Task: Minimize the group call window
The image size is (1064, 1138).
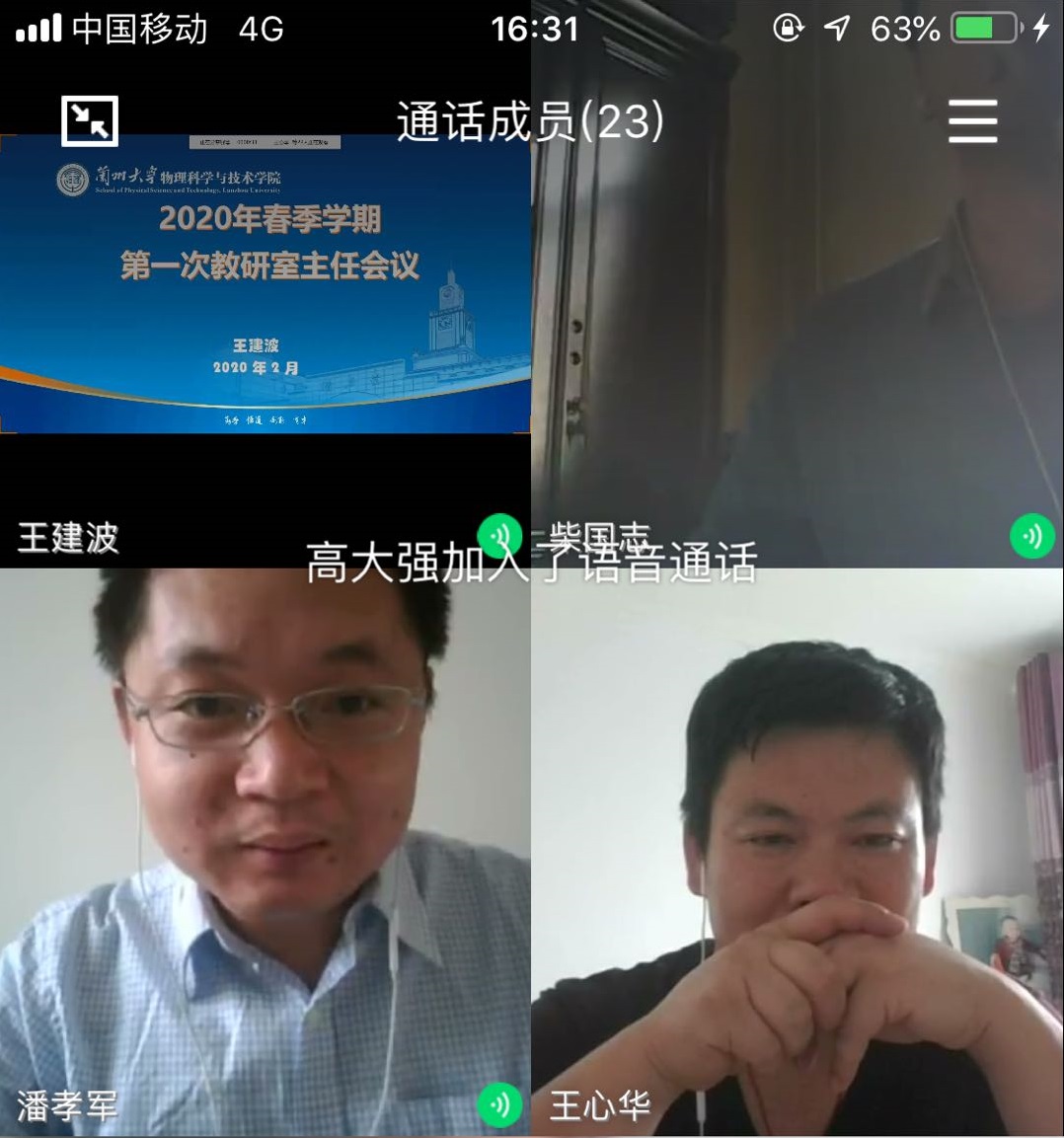Action: click(x=90, y=120)
